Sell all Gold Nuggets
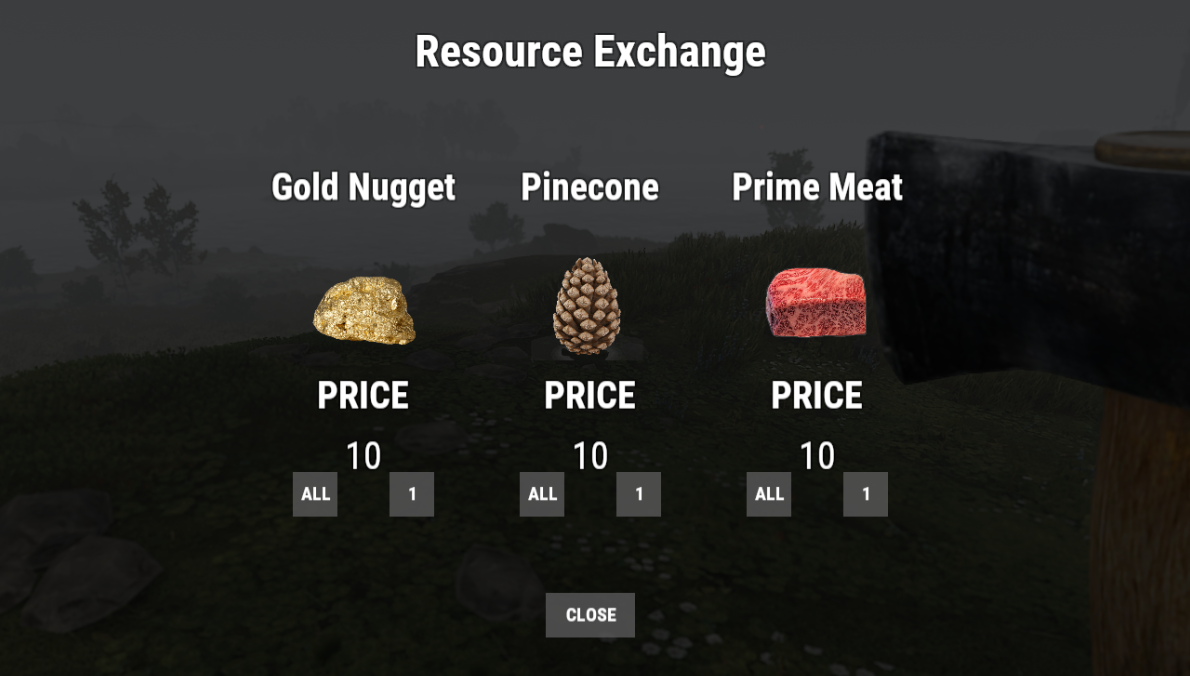1190x676 pixels. pyautogui.click(x=315, y=494)
